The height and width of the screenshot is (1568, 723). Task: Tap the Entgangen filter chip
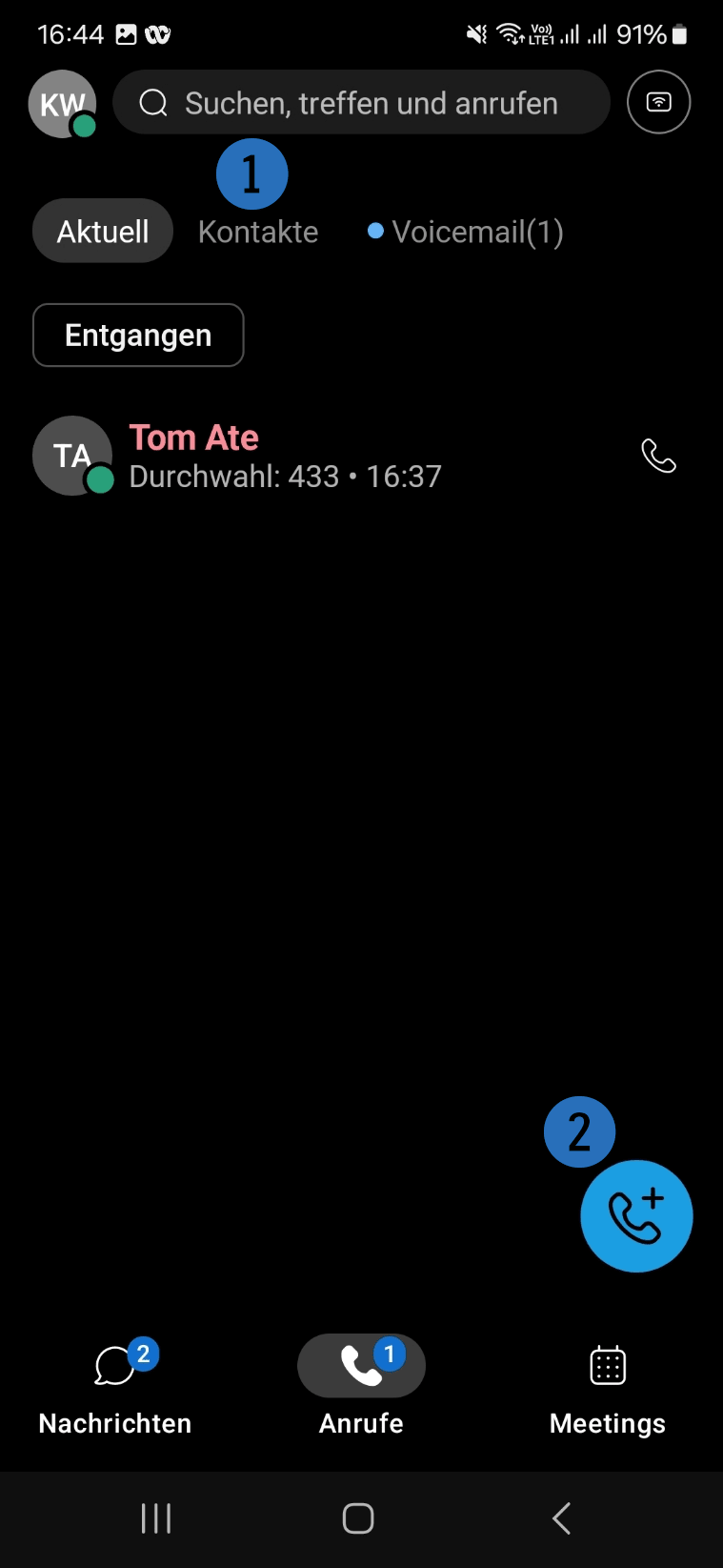[138, 335]
